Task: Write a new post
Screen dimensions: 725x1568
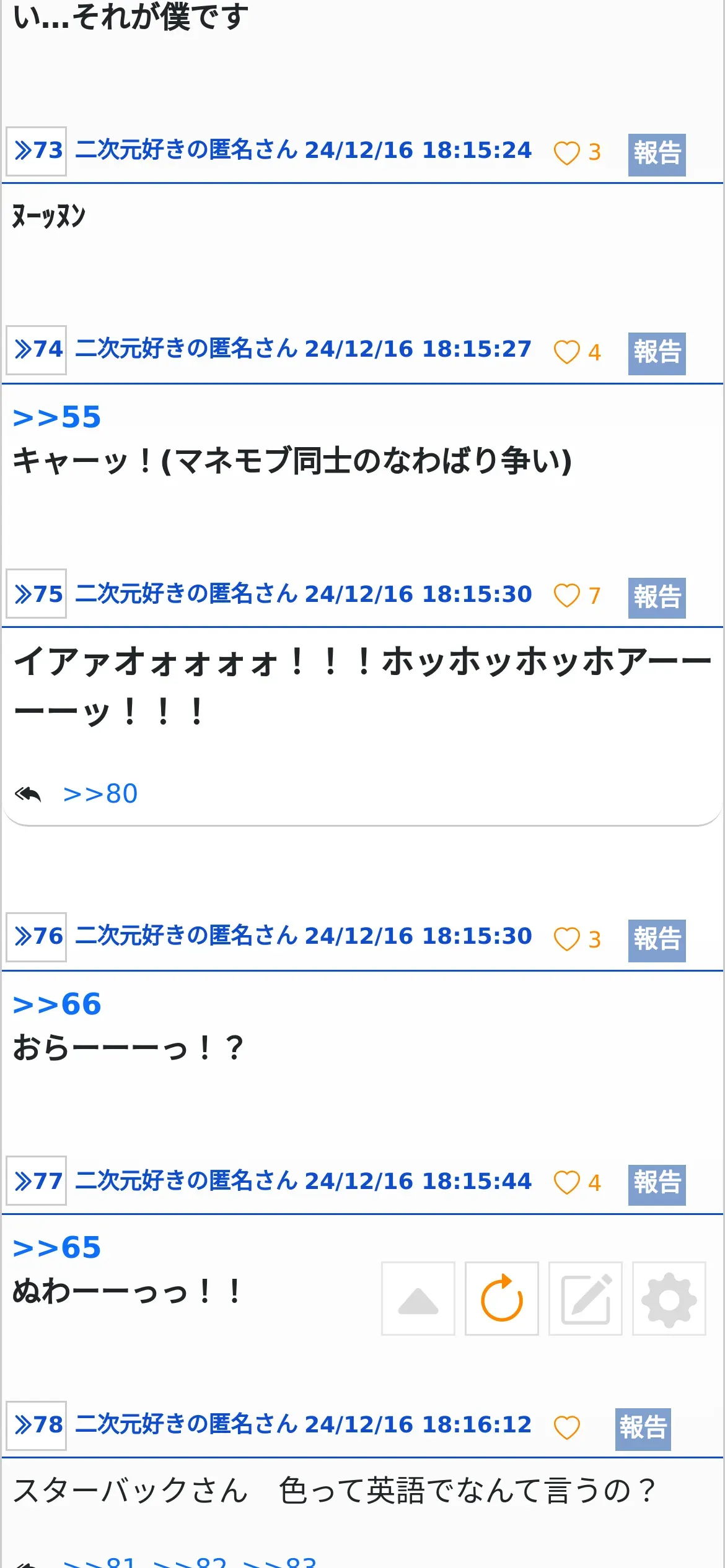Action: tap(586, 1299)
